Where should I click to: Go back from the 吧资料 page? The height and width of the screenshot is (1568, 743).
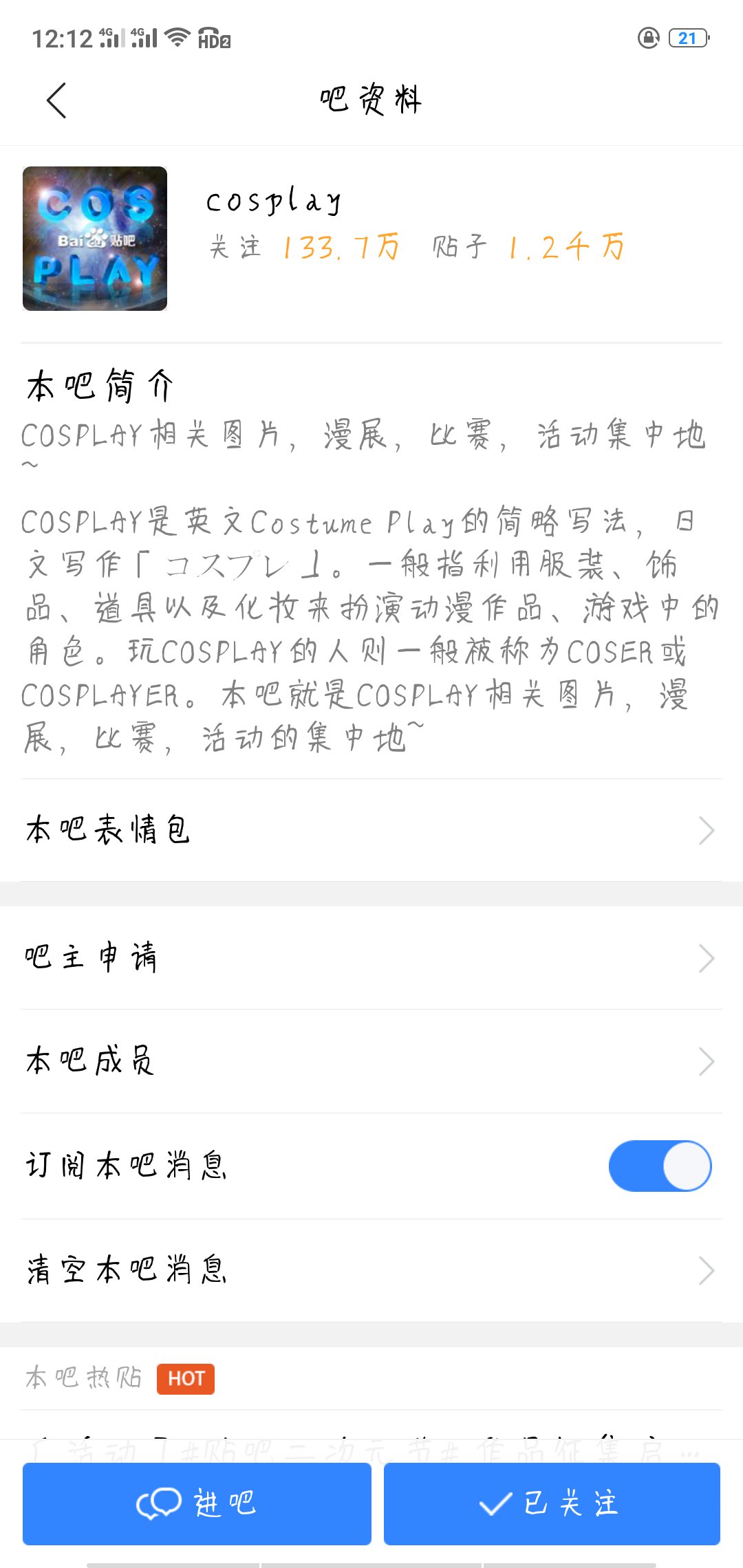[56, 100]
